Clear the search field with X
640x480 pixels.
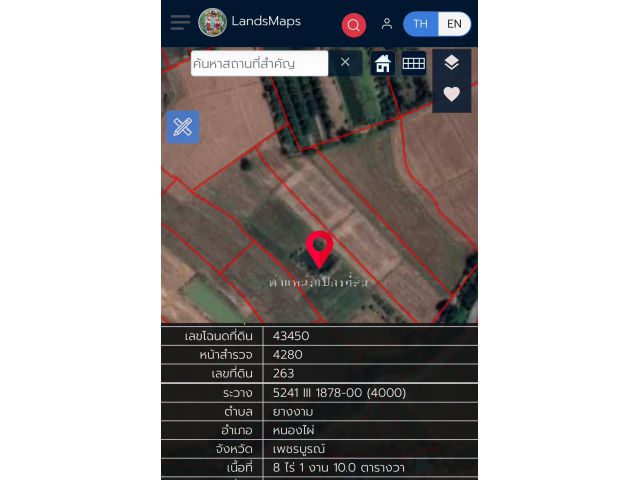pos(345,62)
